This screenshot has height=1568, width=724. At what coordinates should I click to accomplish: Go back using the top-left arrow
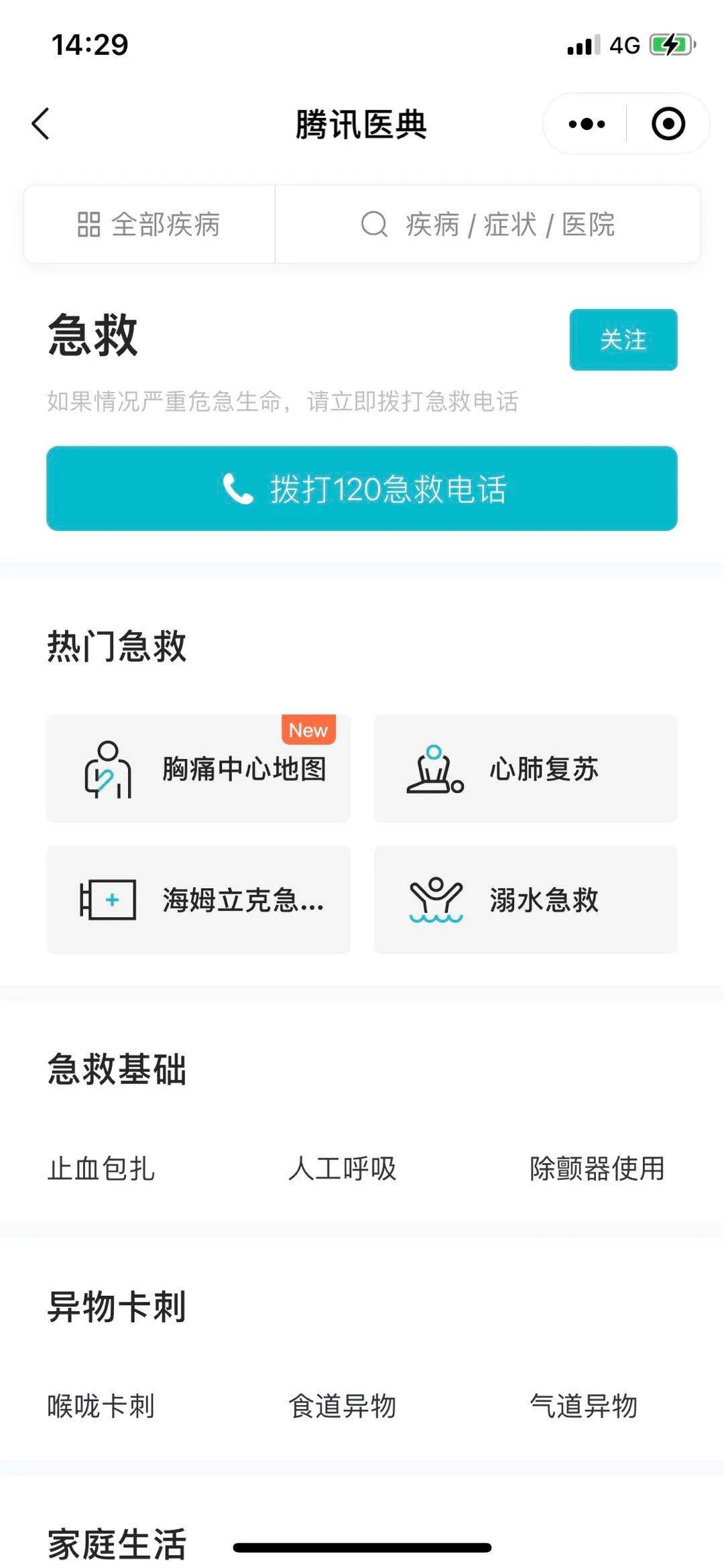pyautogui.click(x=41, y=124)
